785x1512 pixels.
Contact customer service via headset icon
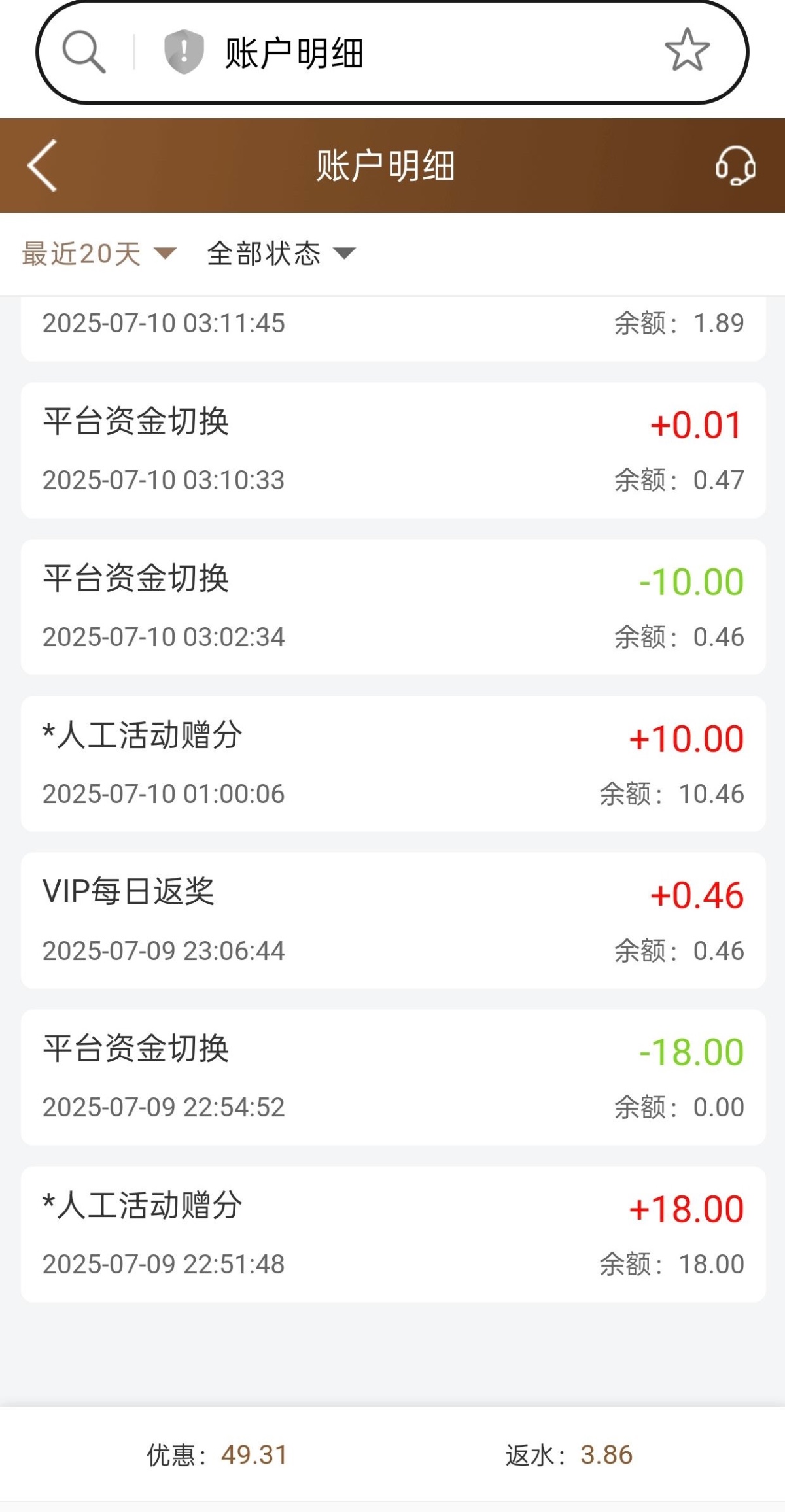735,165
